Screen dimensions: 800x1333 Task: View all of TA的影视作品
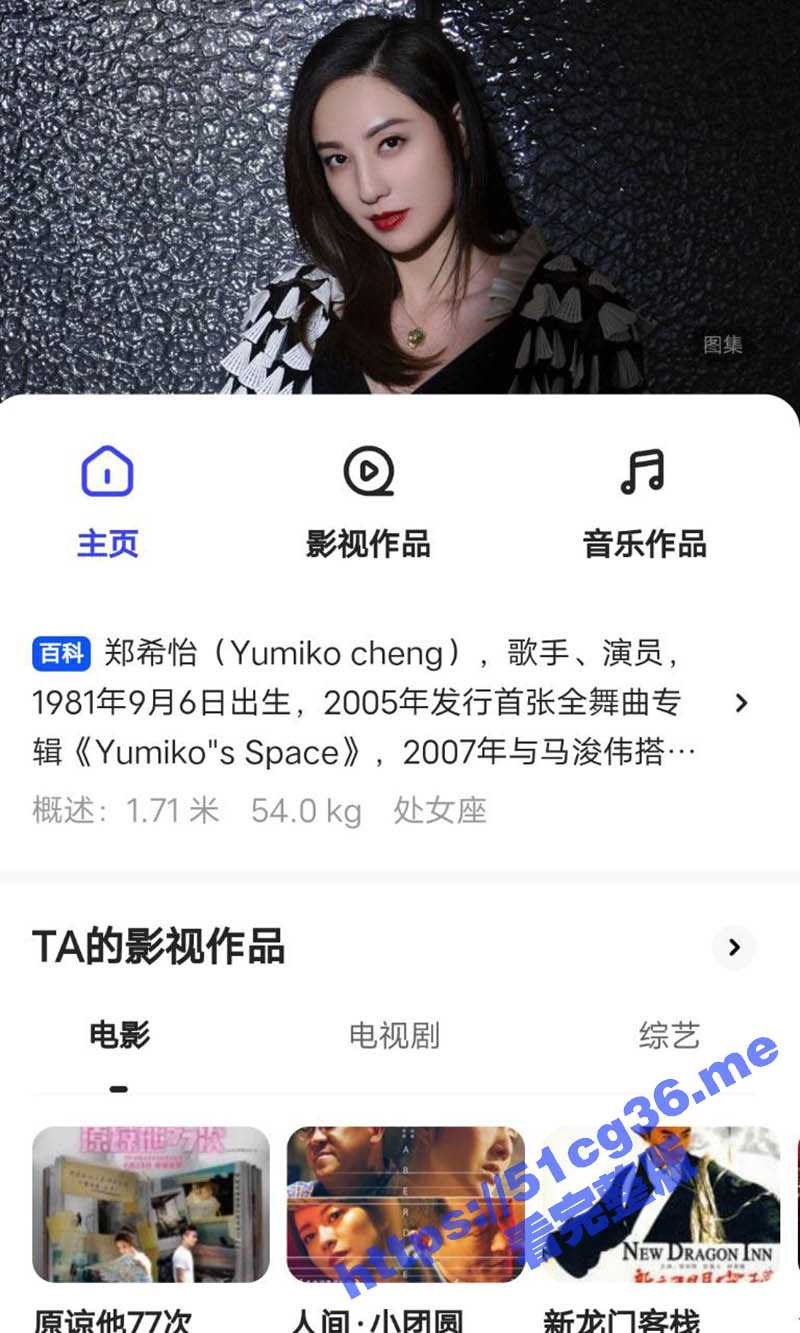point(734,947)
